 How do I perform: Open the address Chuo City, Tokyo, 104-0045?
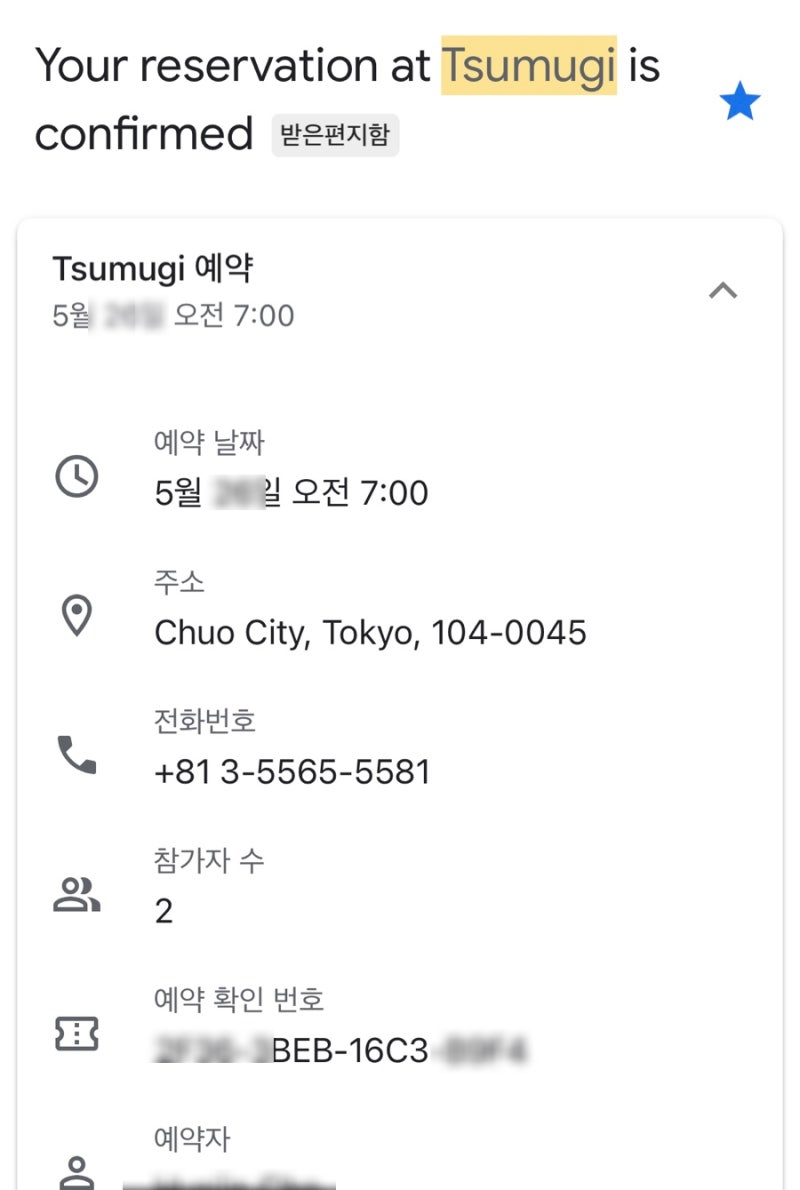click(370, 632)
